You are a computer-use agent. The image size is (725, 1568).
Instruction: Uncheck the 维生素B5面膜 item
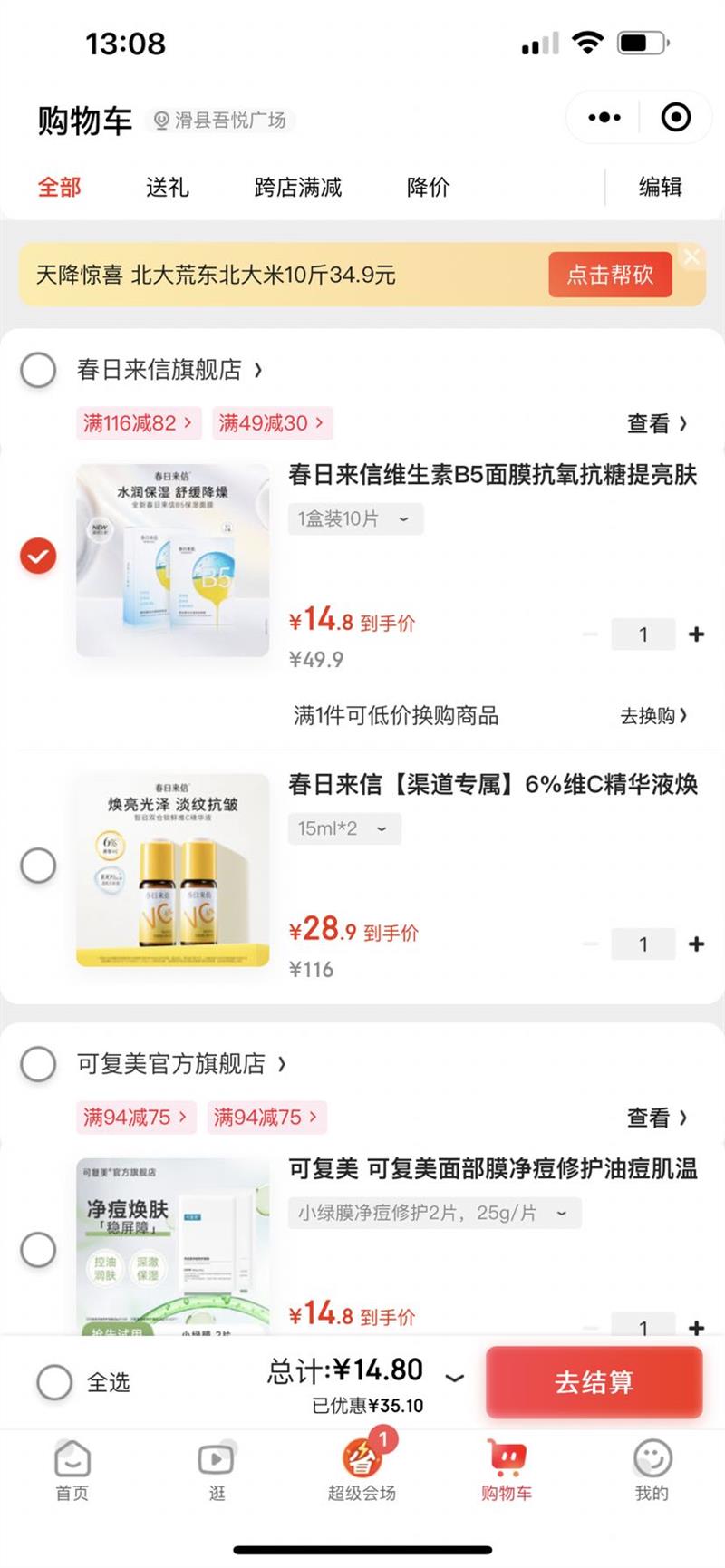pyautogui.click(x=38, y=557)
